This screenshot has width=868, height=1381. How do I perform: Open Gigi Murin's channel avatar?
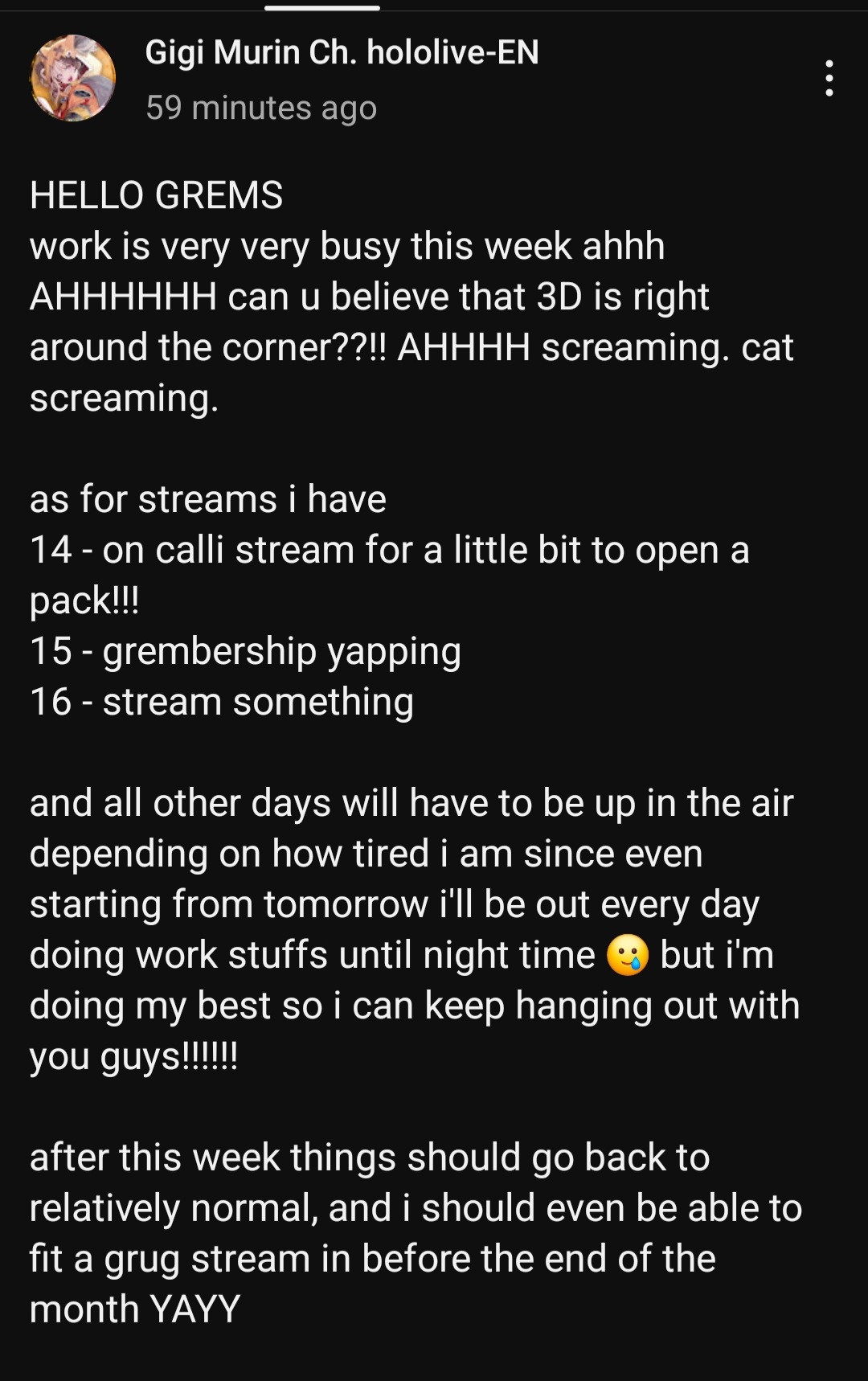(73, 79)
